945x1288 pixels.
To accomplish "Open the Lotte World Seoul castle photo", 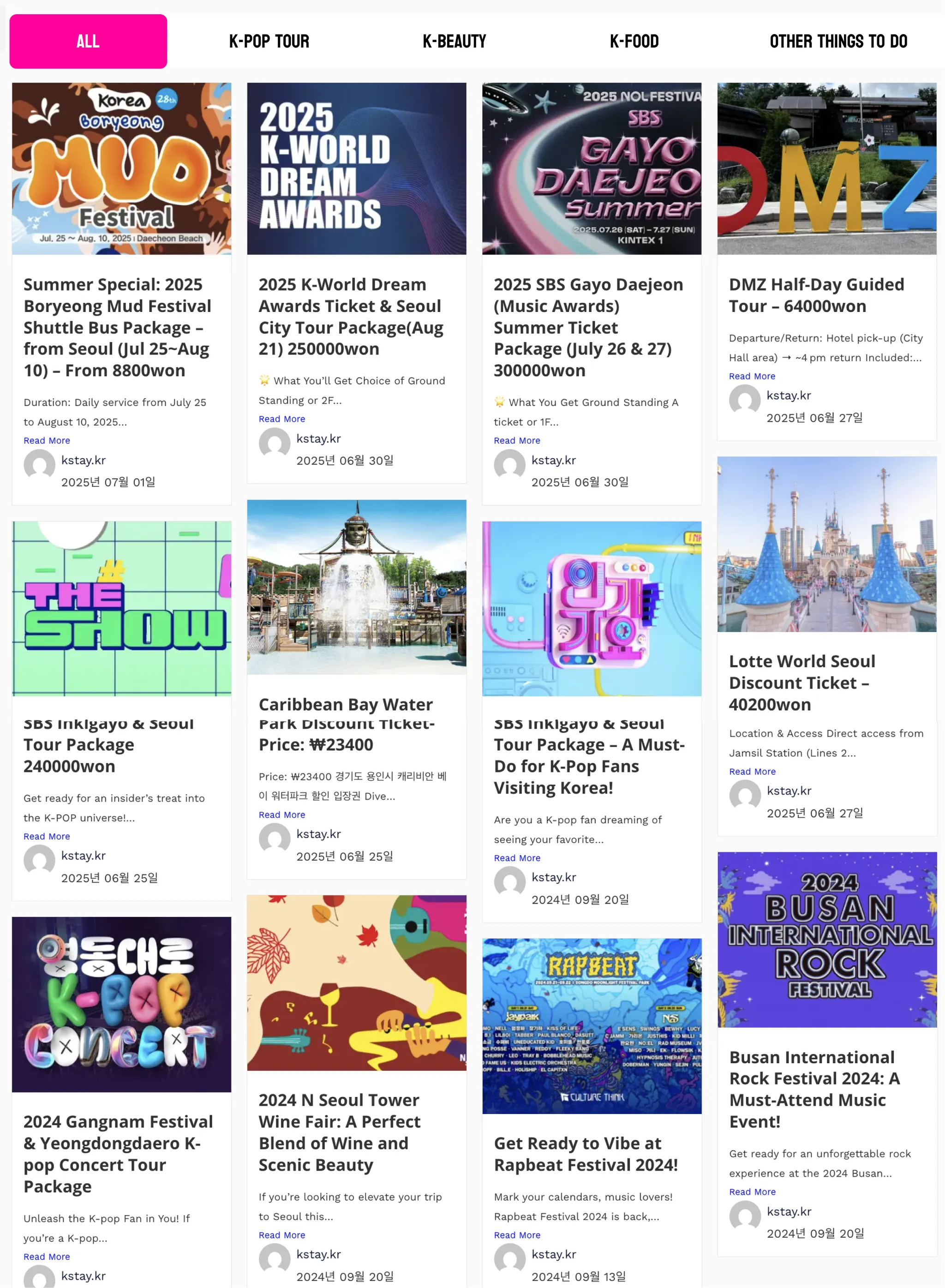I will click(x=826, y=544).
